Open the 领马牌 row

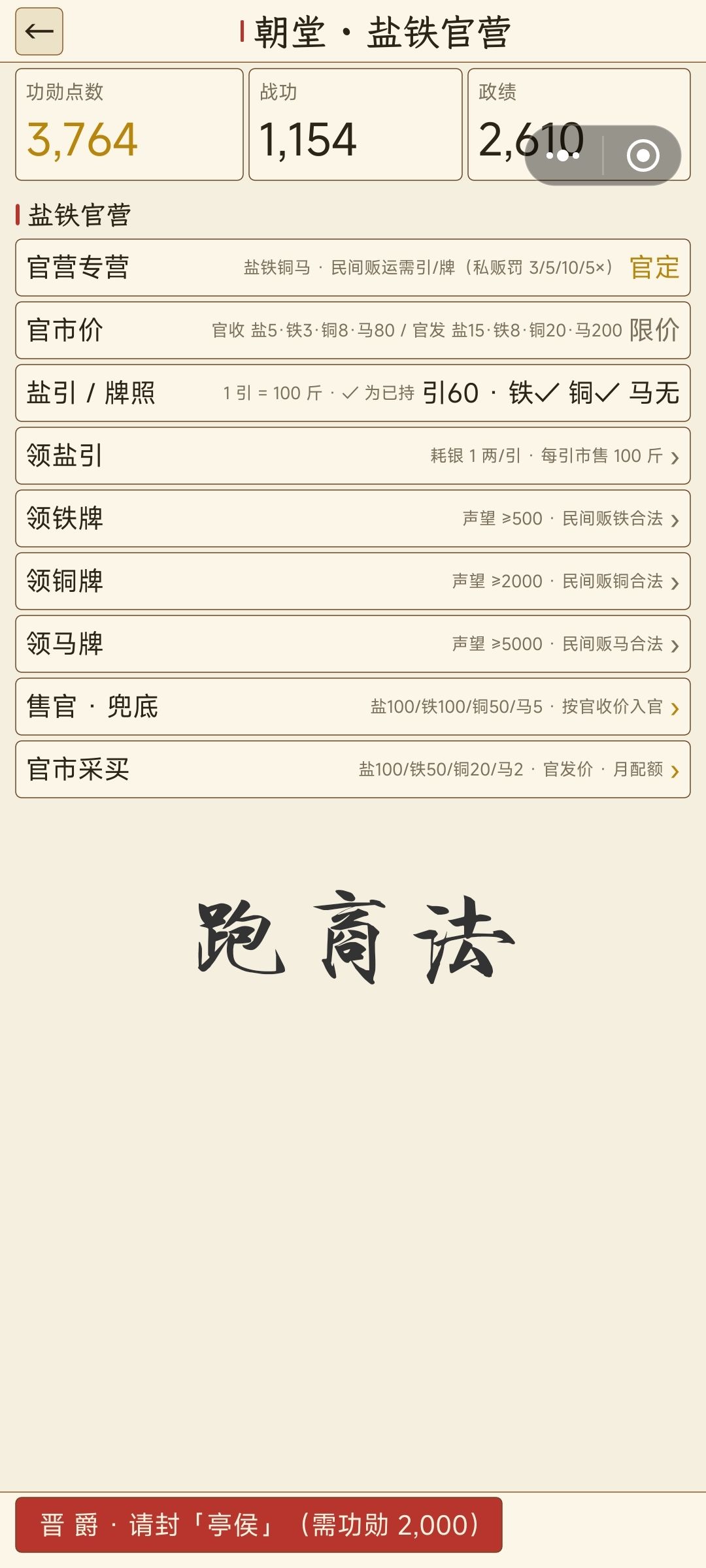[x=353, y=644]
